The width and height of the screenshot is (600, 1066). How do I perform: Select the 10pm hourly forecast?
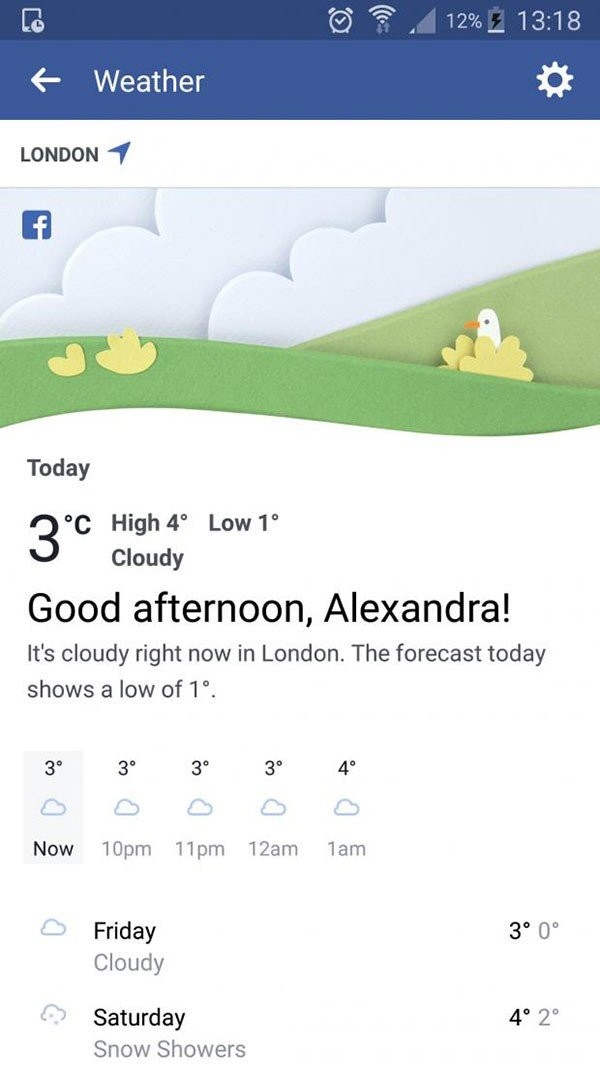126,808
